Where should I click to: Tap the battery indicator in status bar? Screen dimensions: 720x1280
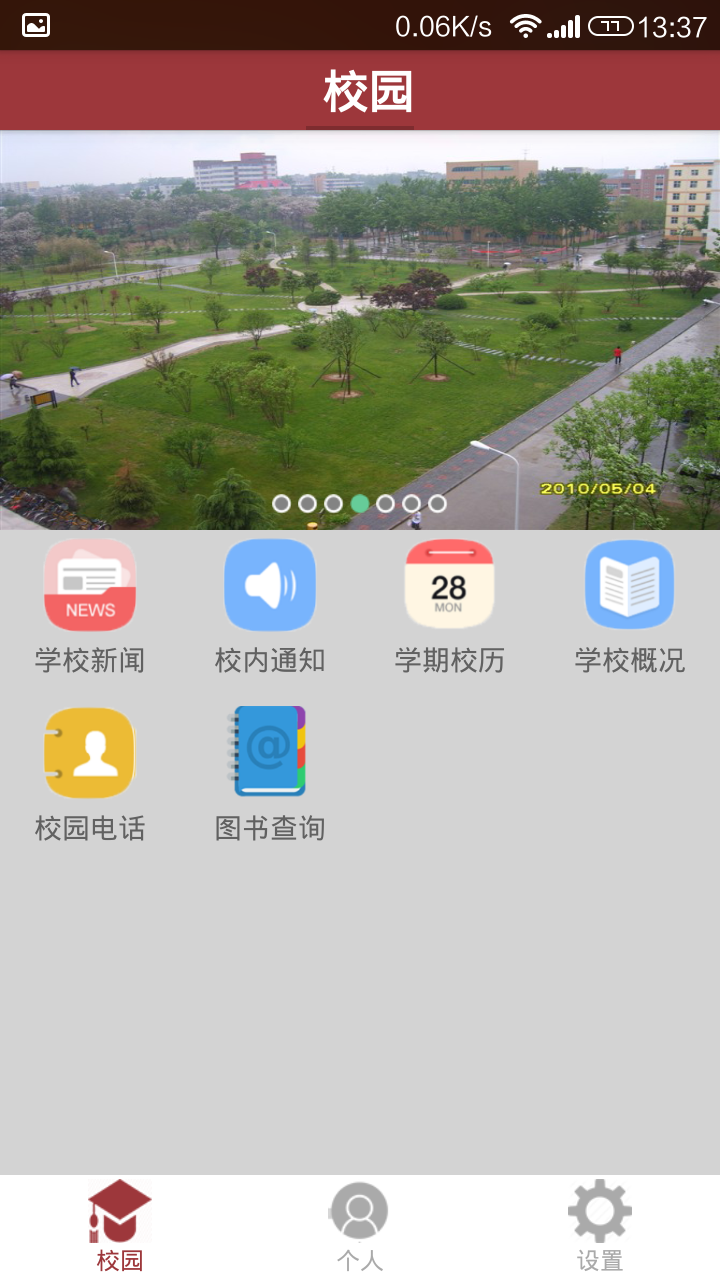(x=612, y=24)
